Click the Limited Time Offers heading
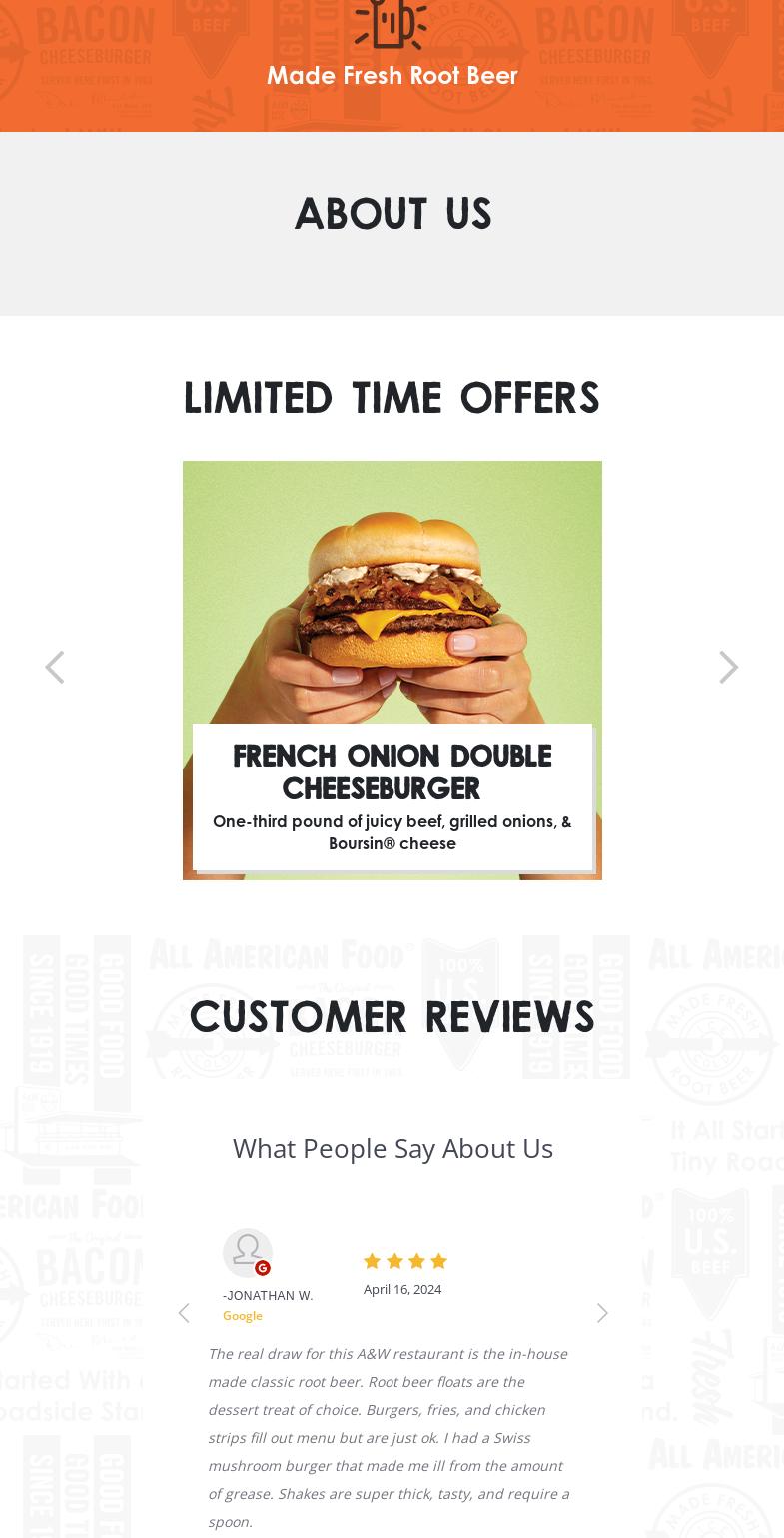 point(392,397)
